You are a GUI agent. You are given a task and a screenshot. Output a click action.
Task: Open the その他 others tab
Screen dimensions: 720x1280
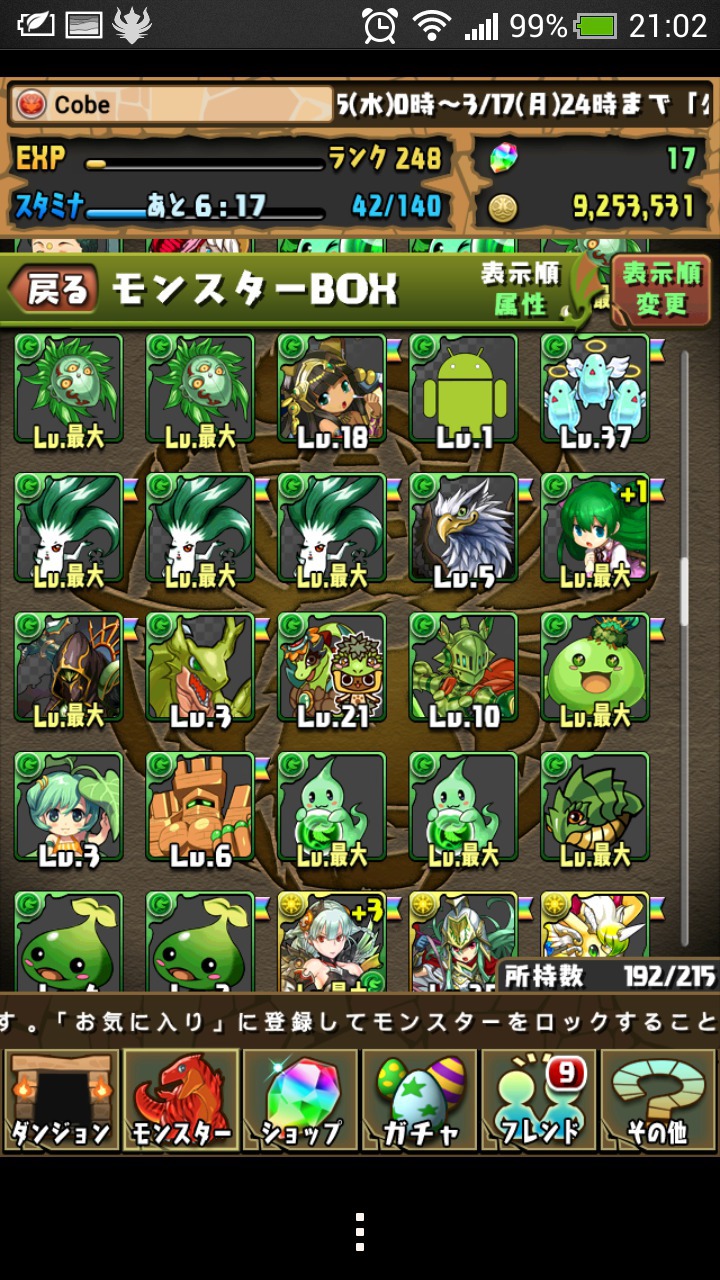pos(659,1100)
